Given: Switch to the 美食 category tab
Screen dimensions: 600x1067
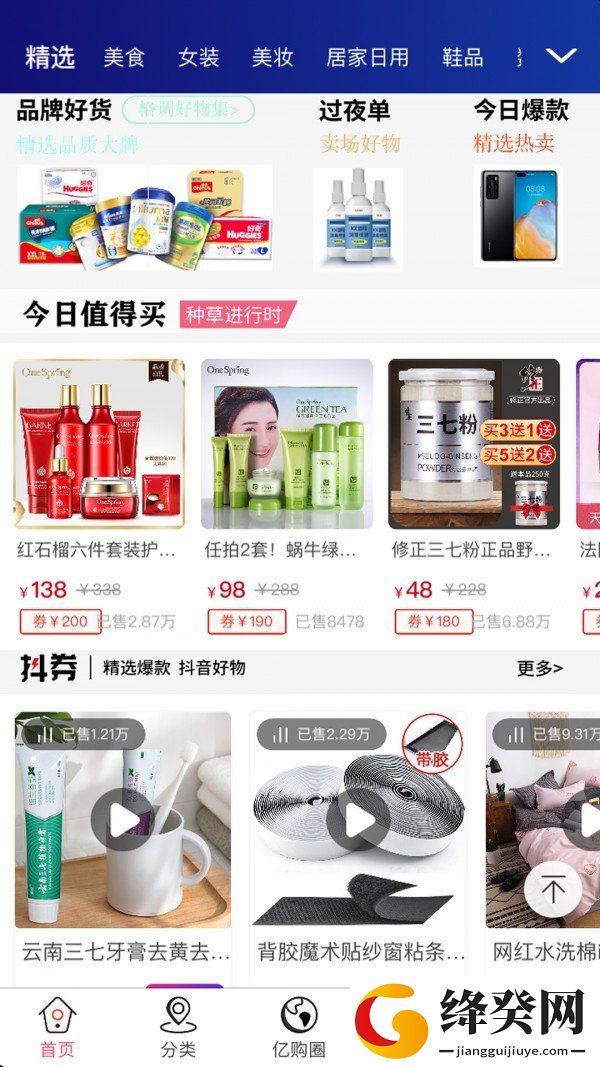Looking at the screenshot, I should point(124,57).
